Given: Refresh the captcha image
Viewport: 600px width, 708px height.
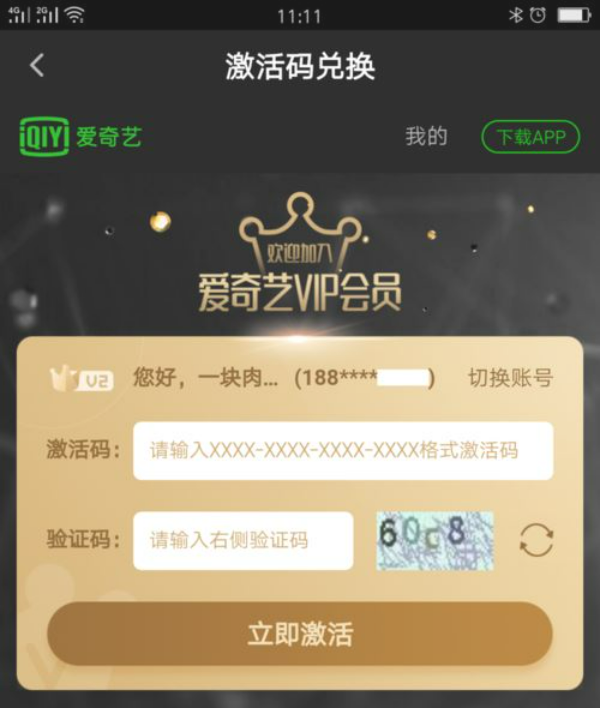Looking at the screenshot, I should click(536, 540).
